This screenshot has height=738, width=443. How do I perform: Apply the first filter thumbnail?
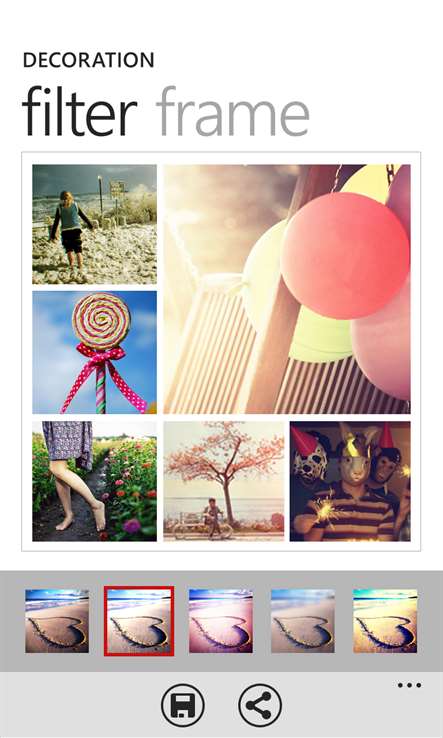57,621
